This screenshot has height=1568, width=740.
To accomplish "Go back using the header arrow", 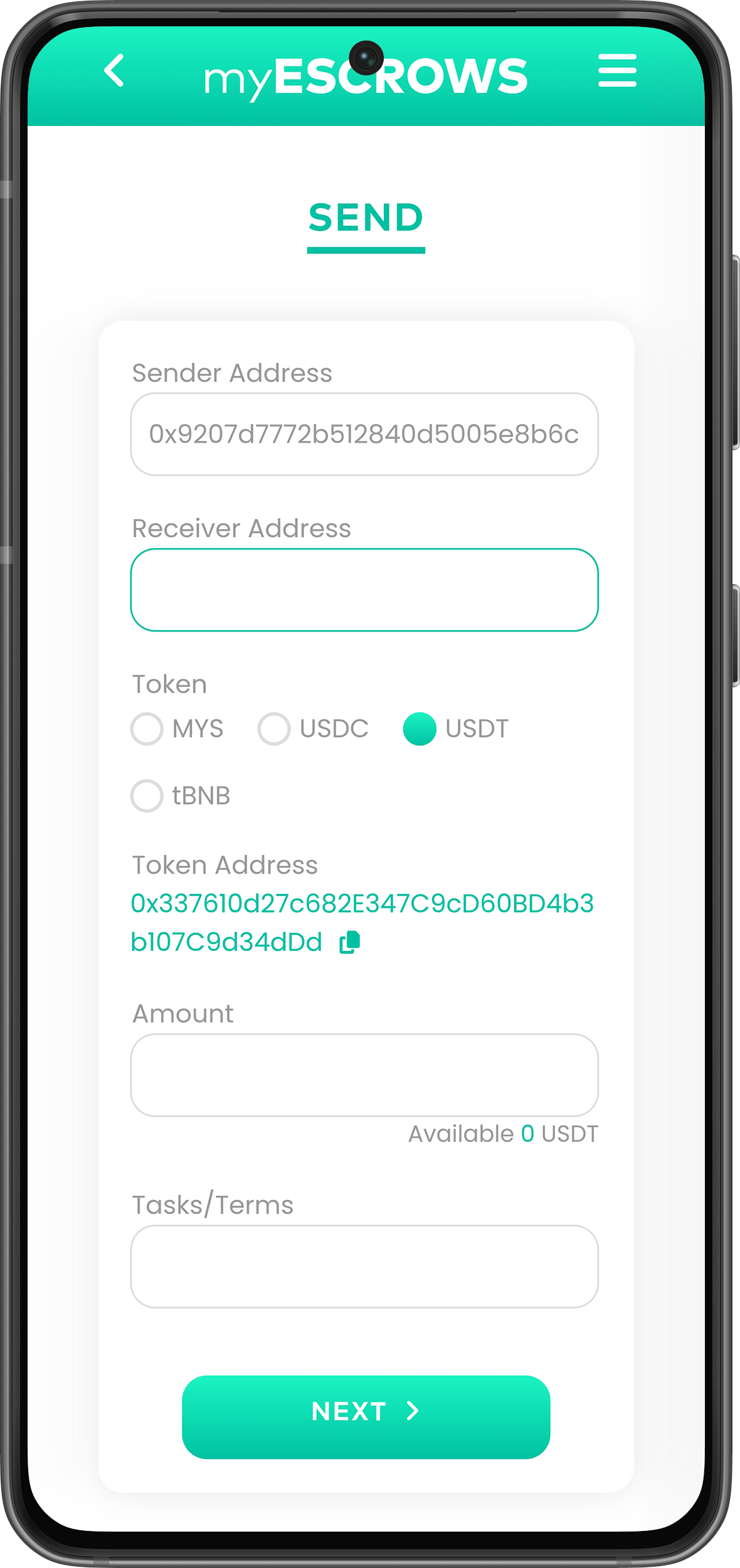I will click(114, 70).
